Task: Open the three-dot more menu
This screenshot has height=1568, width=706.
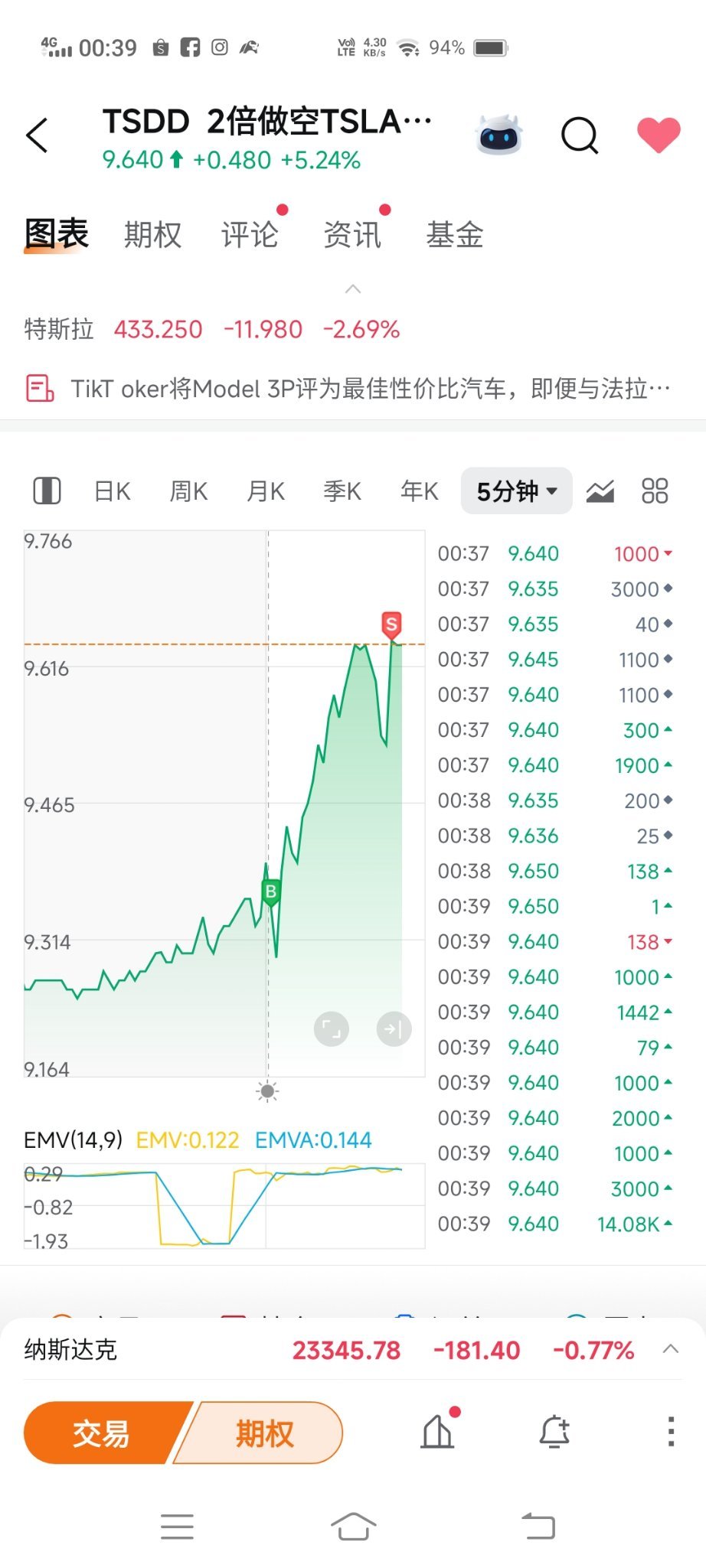Action: tap(671, 1431)
